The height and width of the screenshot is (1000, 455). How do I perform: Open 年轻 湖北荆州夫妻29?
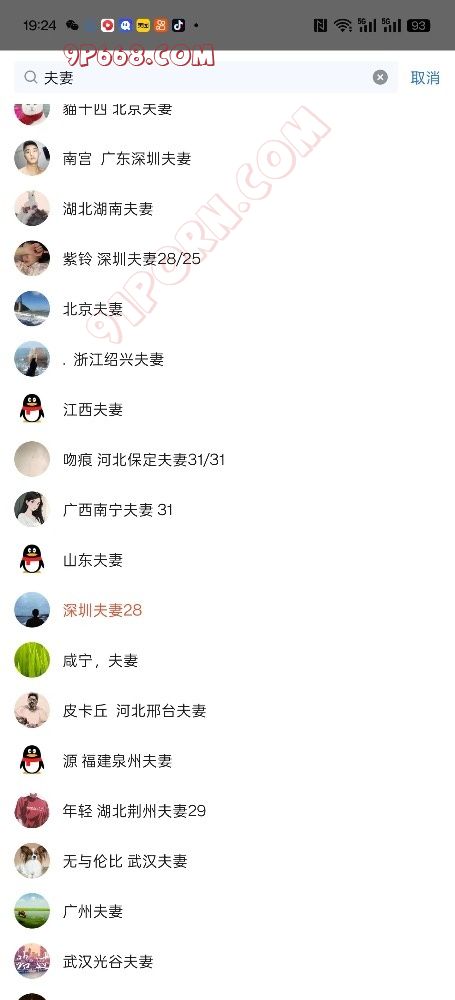pyautogui.click(x=227, y=811)
